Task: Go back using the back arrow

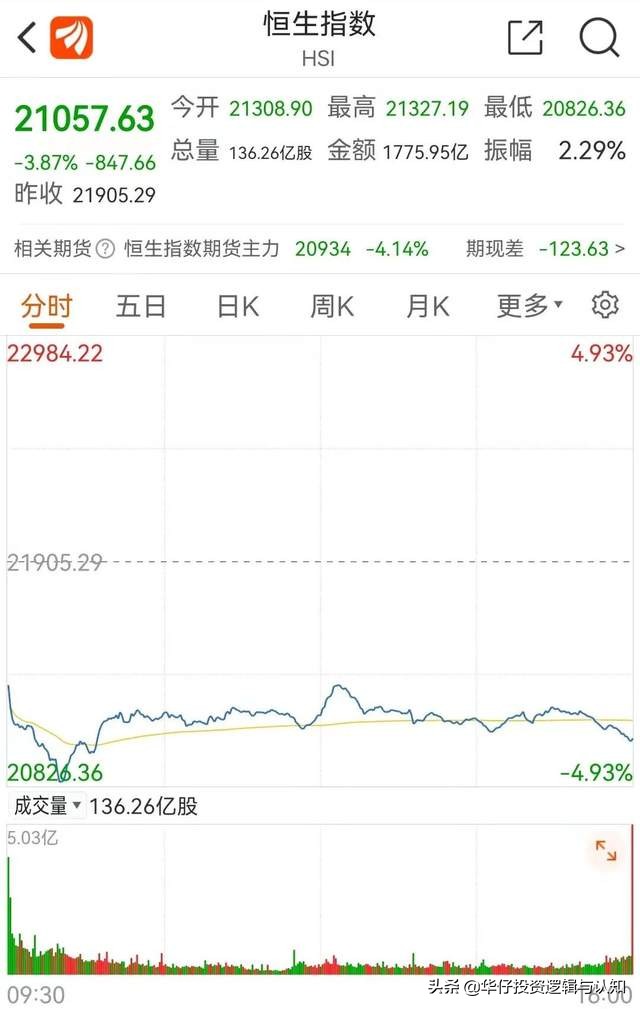Action: point(27,39)
